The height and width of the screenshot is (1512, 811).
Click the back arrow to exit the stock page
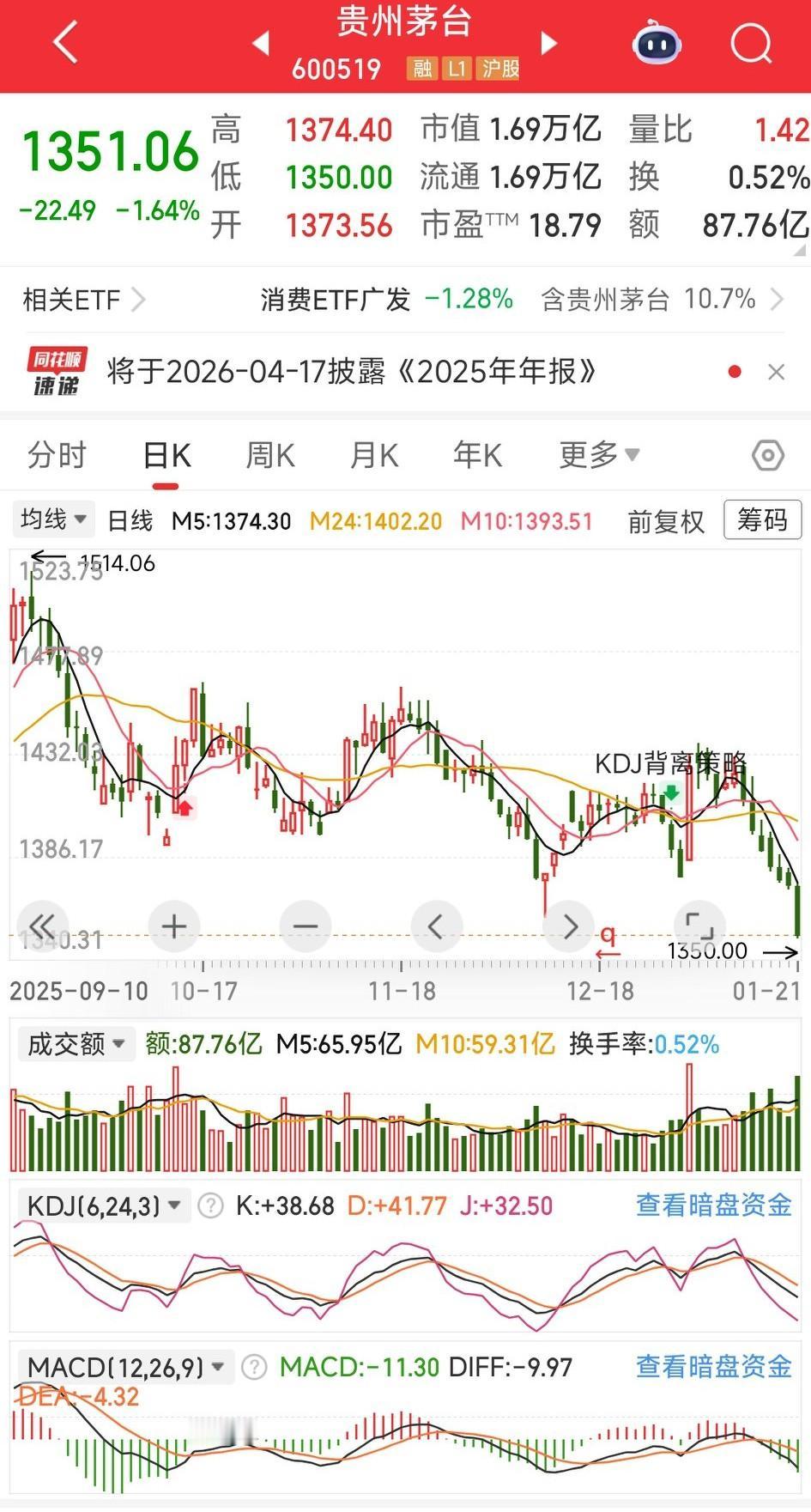63,43
